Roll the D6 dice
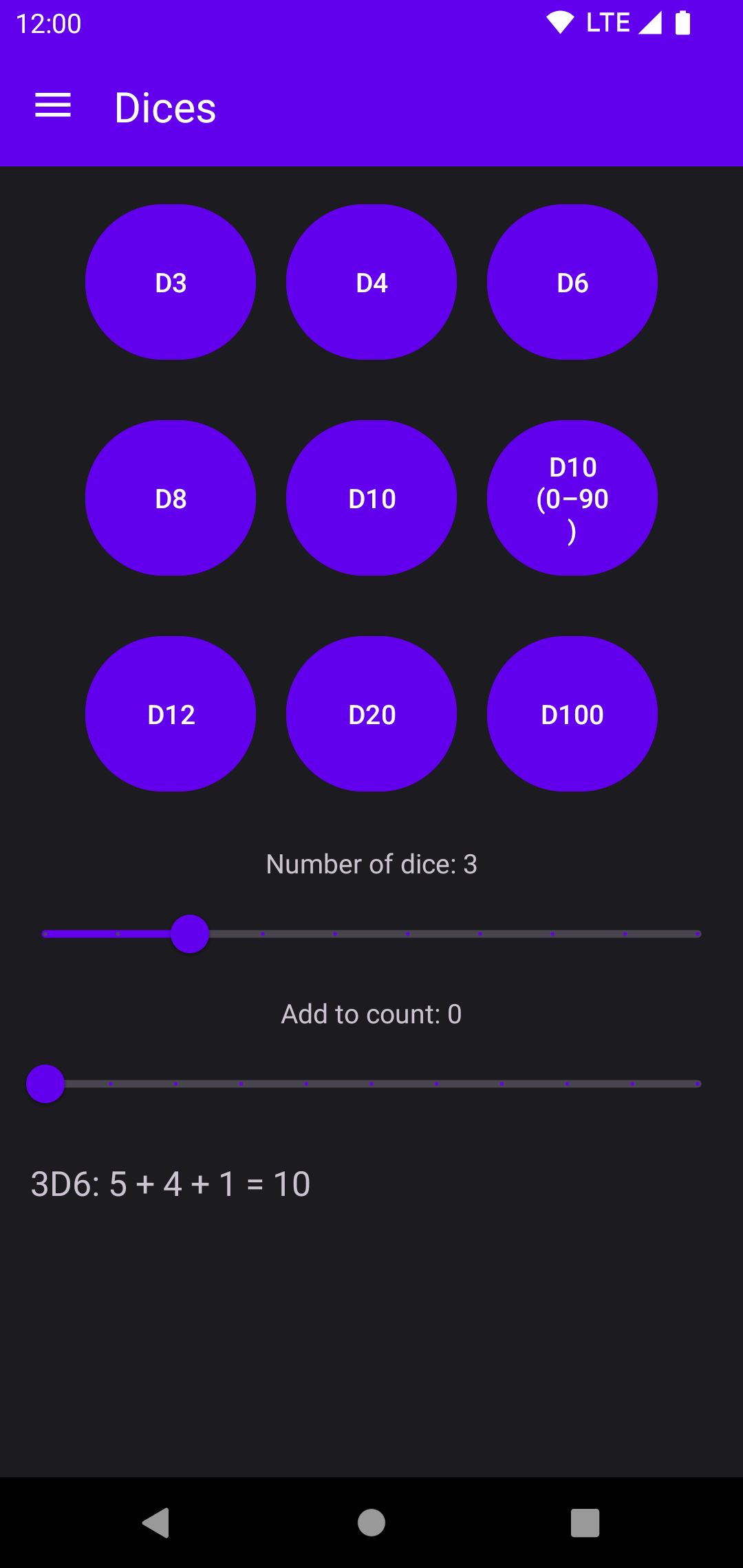 (x=572, y=282)
